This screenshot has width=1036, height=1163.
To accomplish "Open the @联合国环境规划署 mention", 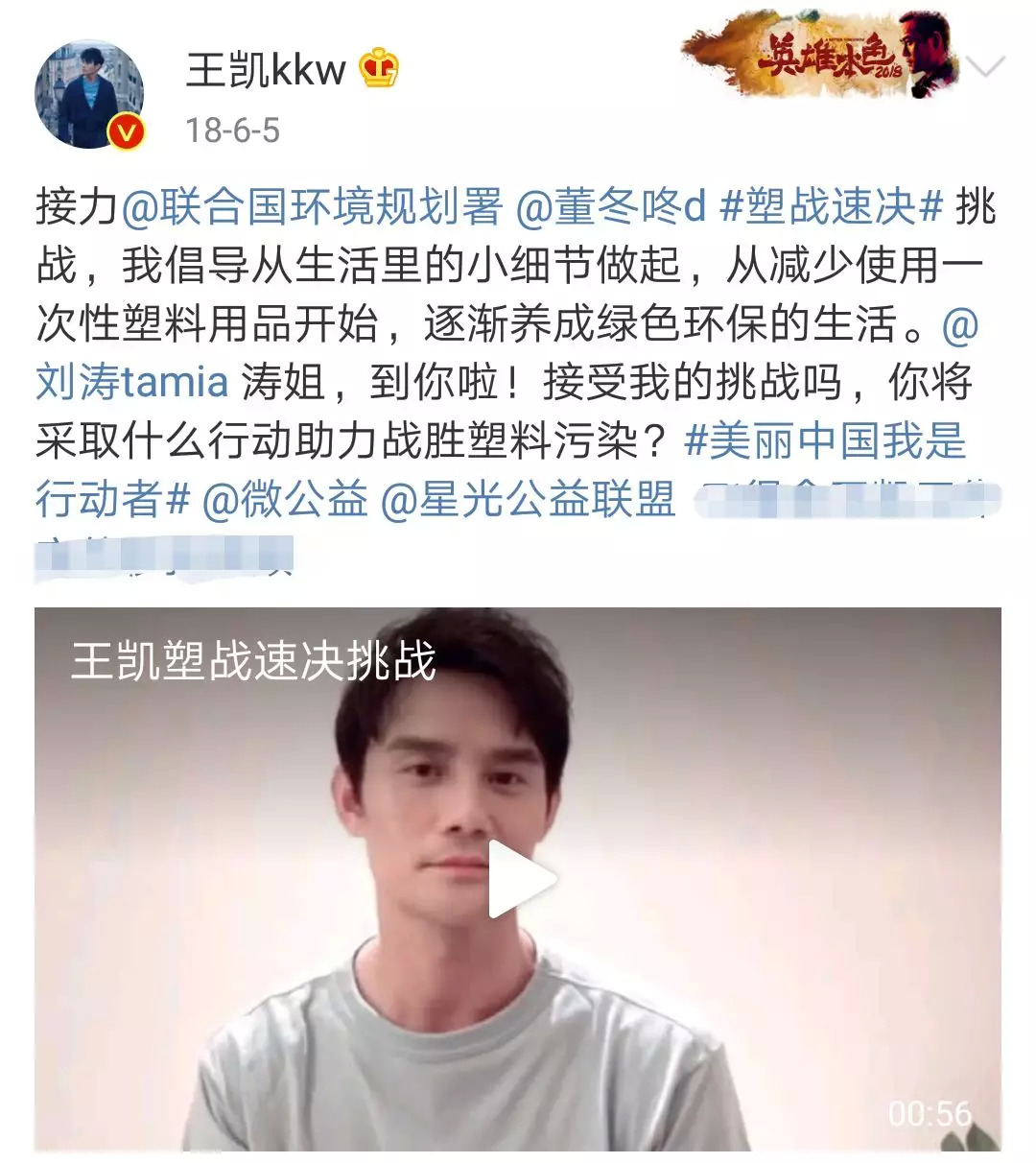I will click(311, 207).
